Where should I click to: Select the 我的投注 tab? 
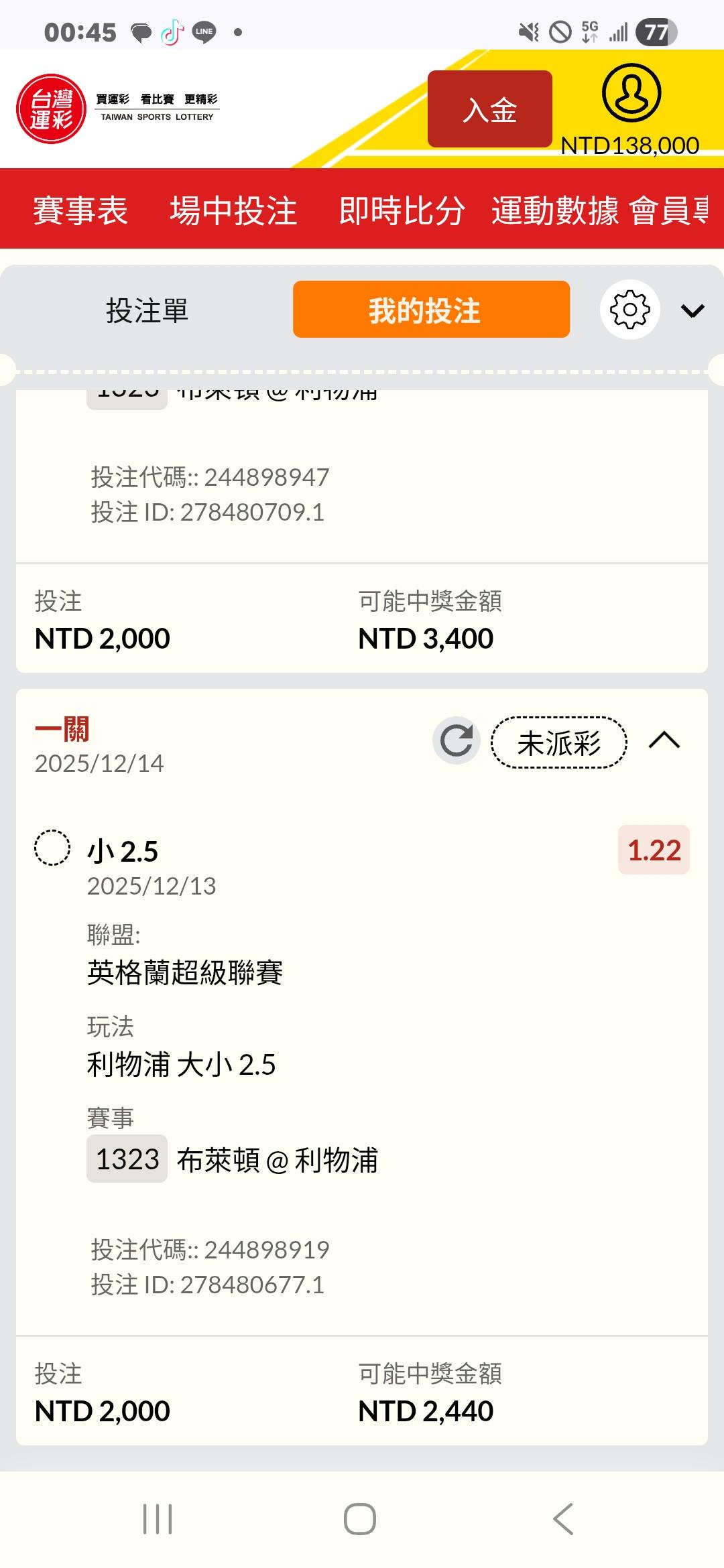pyautogui.click(x=431, y=310)
